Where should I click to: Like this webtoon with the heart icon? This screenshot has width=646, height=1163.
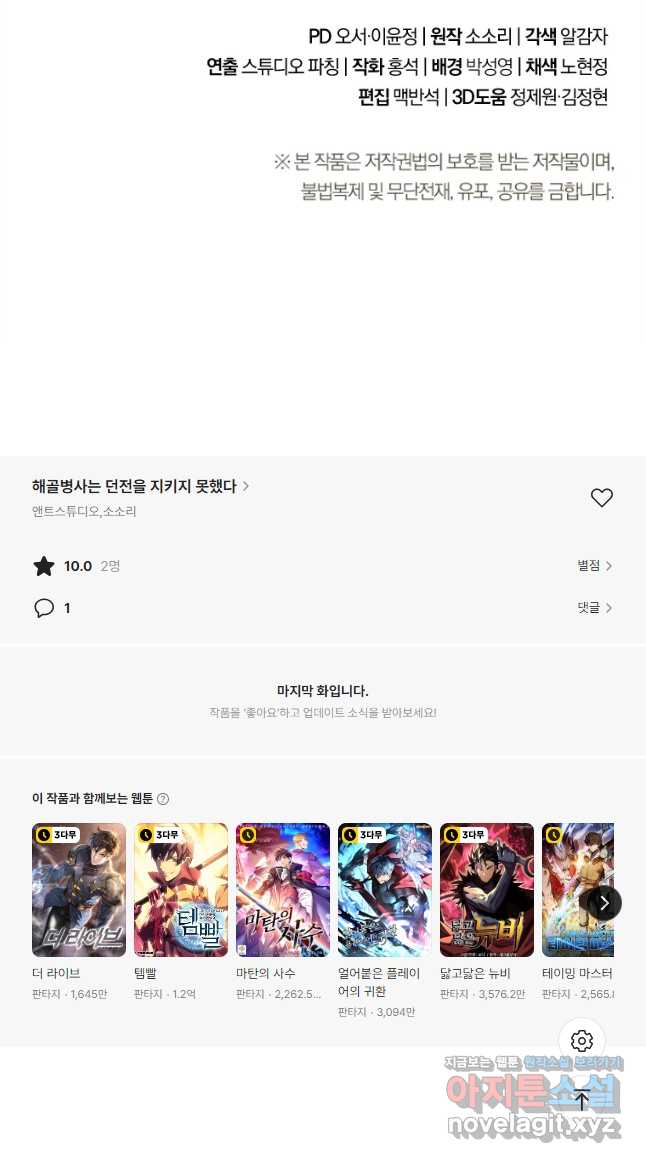point(601,498)
